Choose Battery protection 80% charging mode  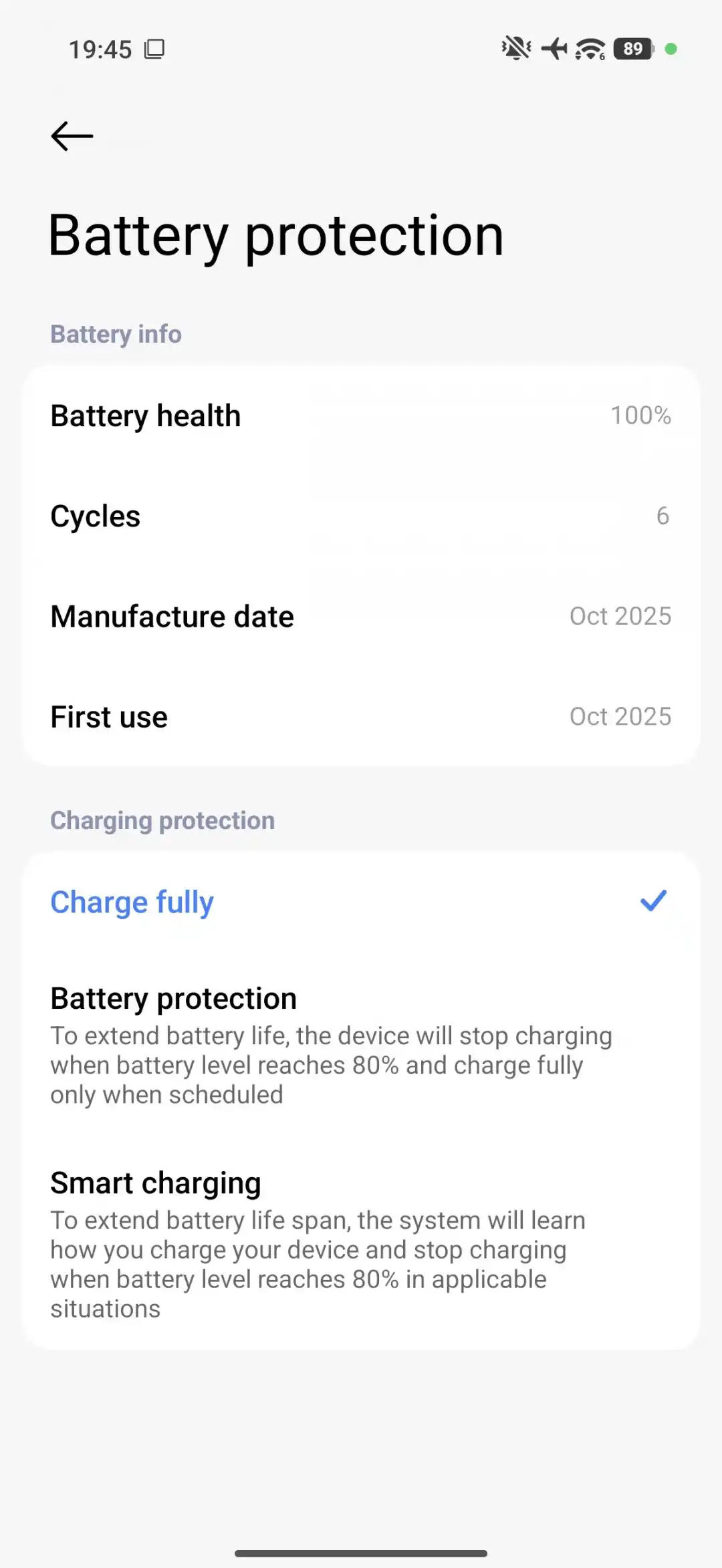[x=361, y=1046]
